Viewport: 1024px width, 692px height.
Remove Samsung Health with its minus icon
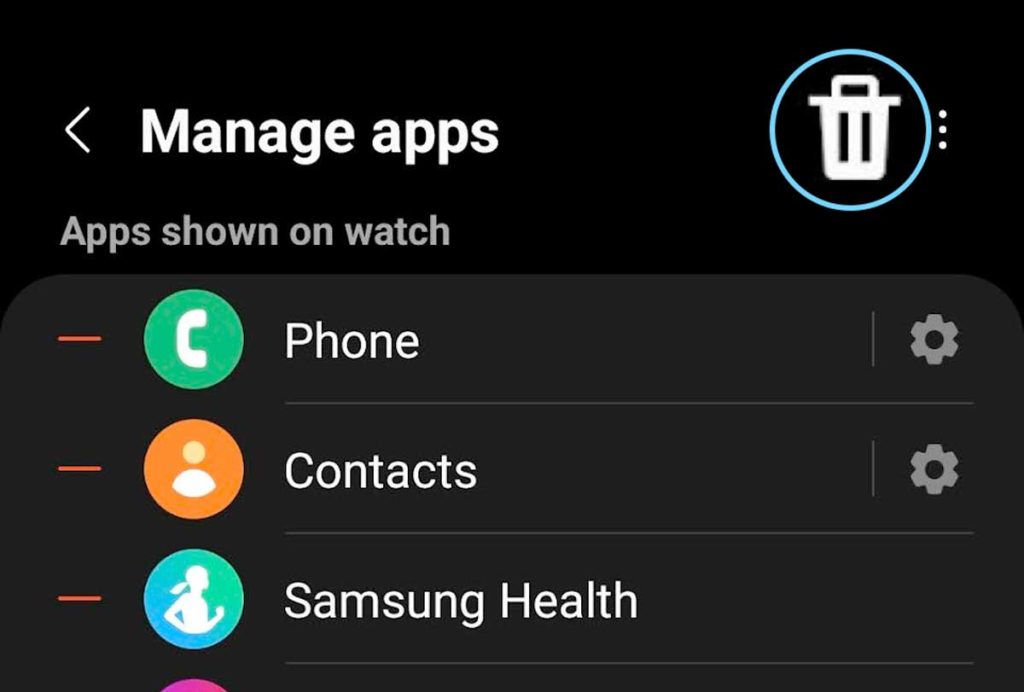81,599
